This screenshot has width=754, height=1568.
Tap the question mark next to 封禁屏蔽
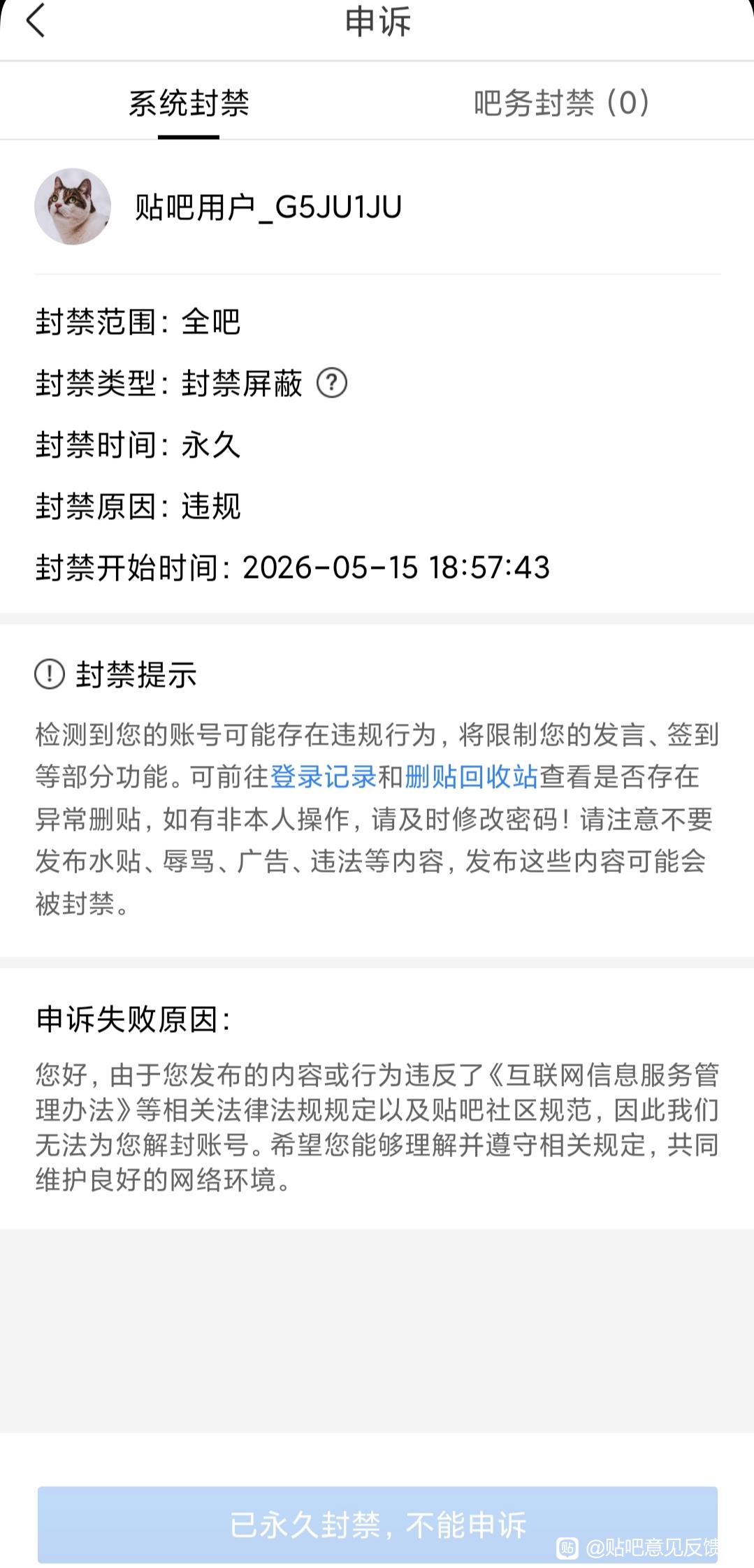(332, 383)
